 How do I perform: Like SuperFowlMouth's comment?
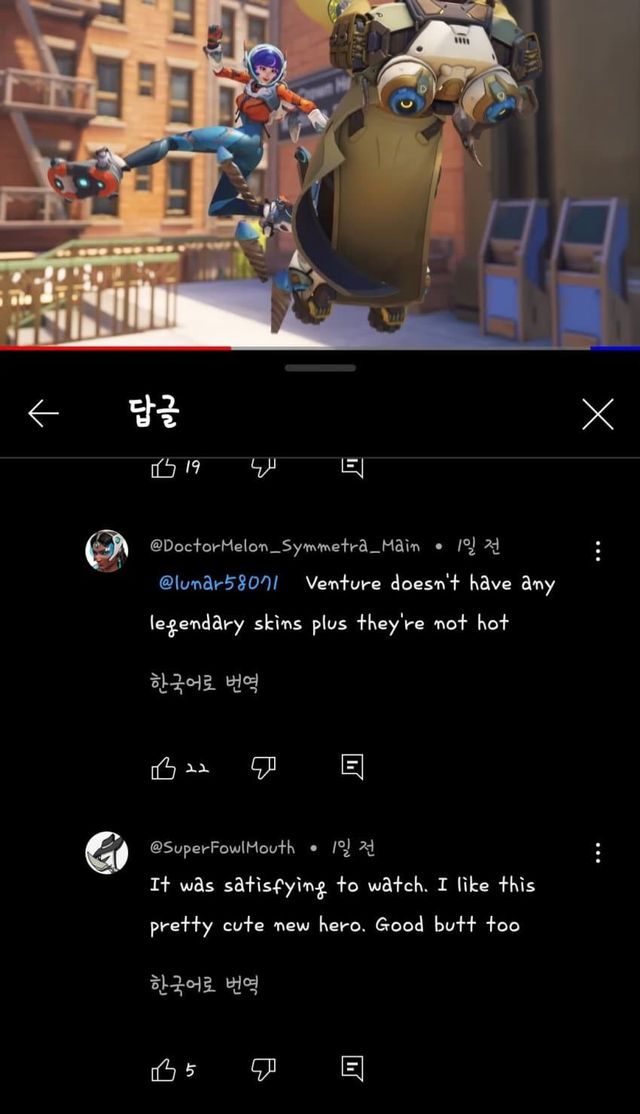163,1069
